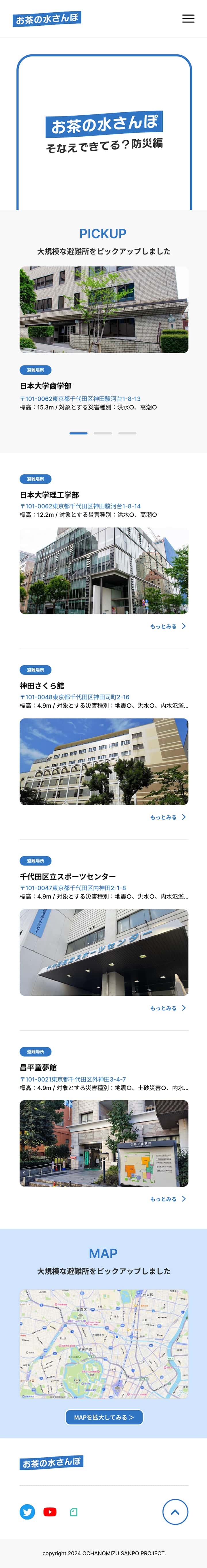
Task: View the 神田さくら館 building photo
Action: pyautogui.click(x=104, y=761)
